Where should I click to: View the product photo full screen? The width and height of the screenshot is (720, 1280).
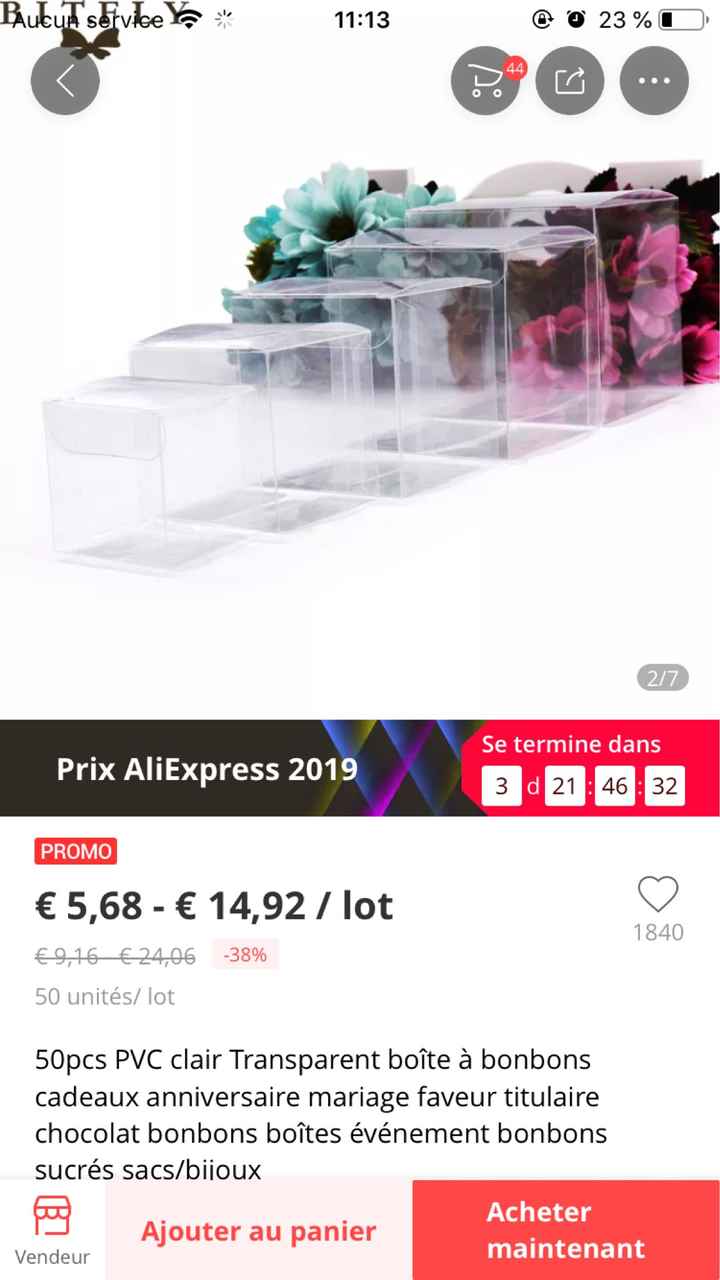[360, 400]
